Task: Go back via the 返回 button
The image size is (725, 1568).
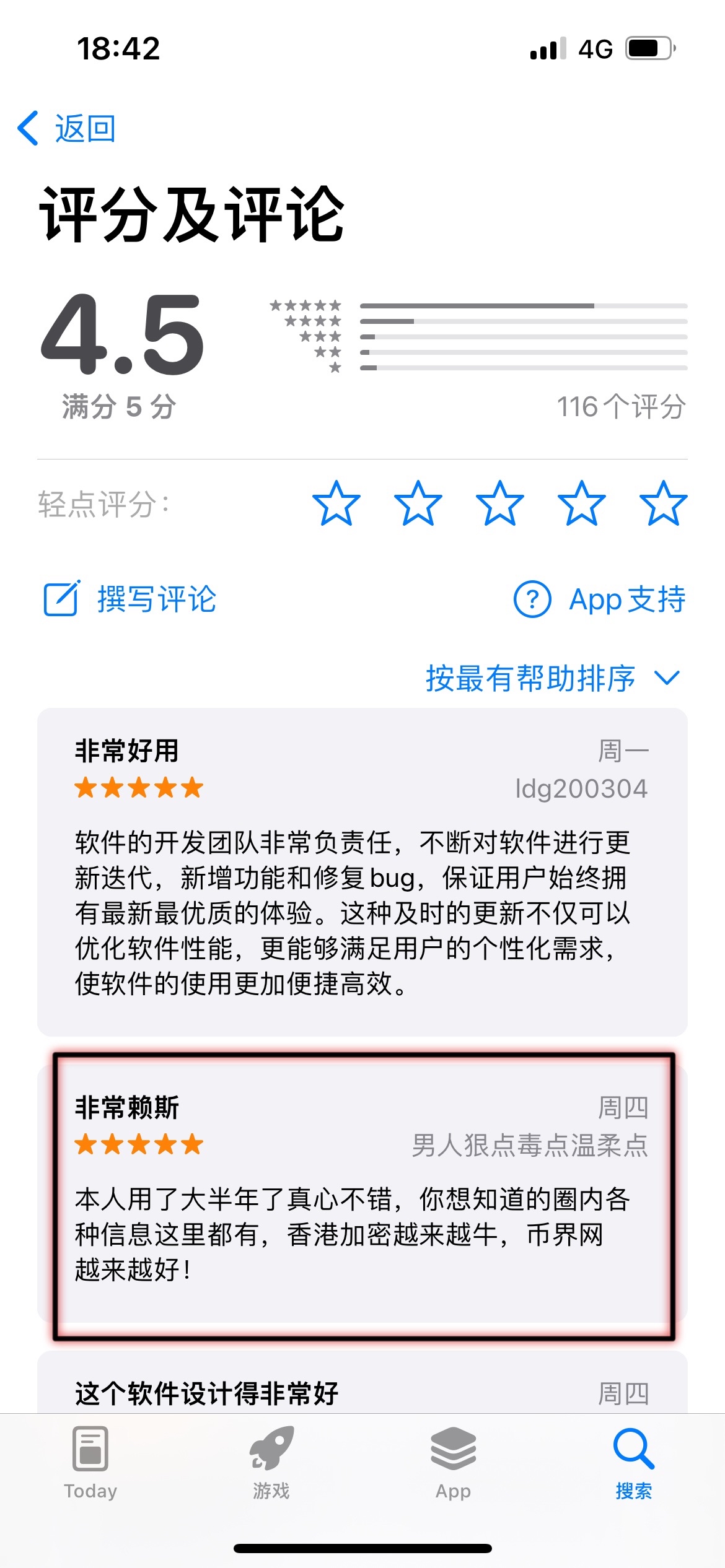Action: pos(67,129)
